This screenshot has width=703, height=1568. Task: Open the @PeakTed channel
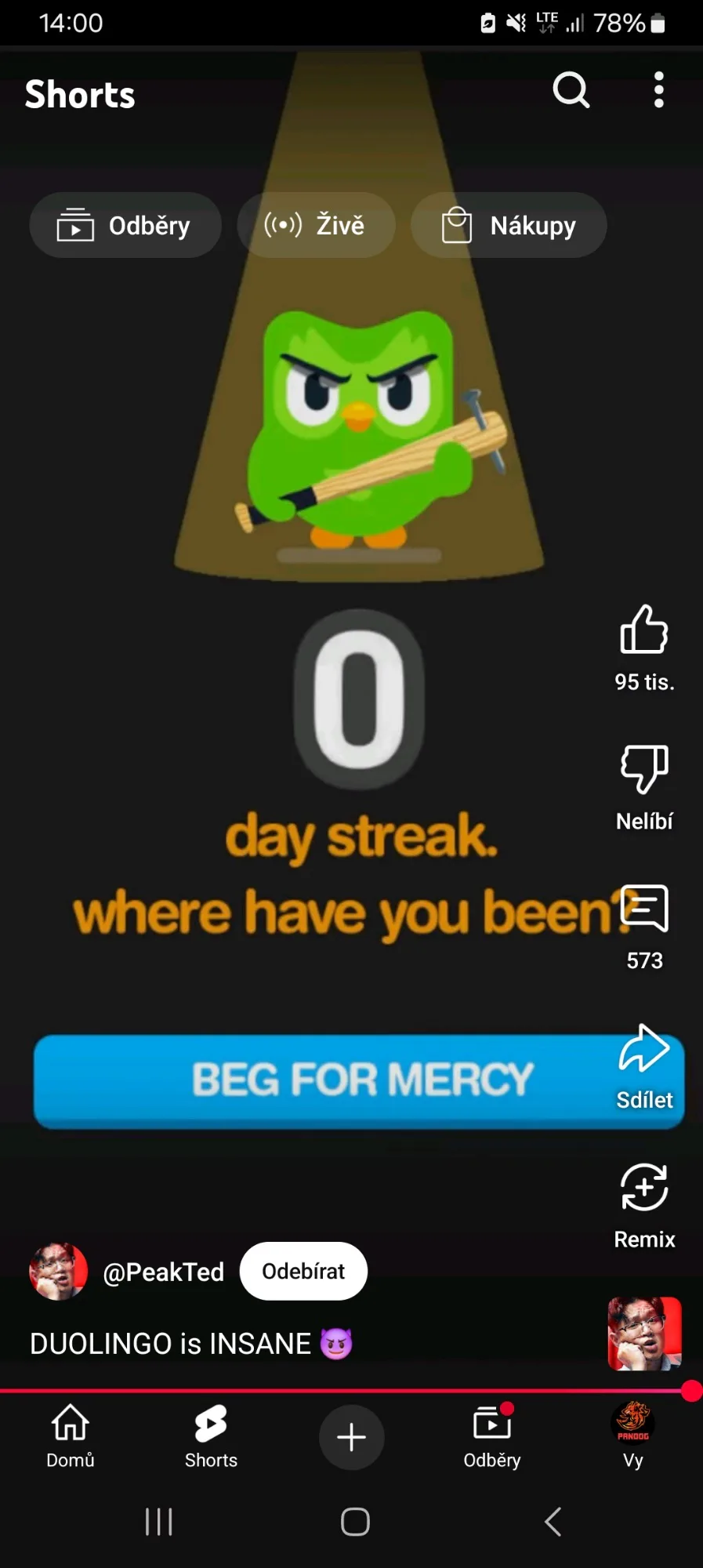tap(163, 1272)
